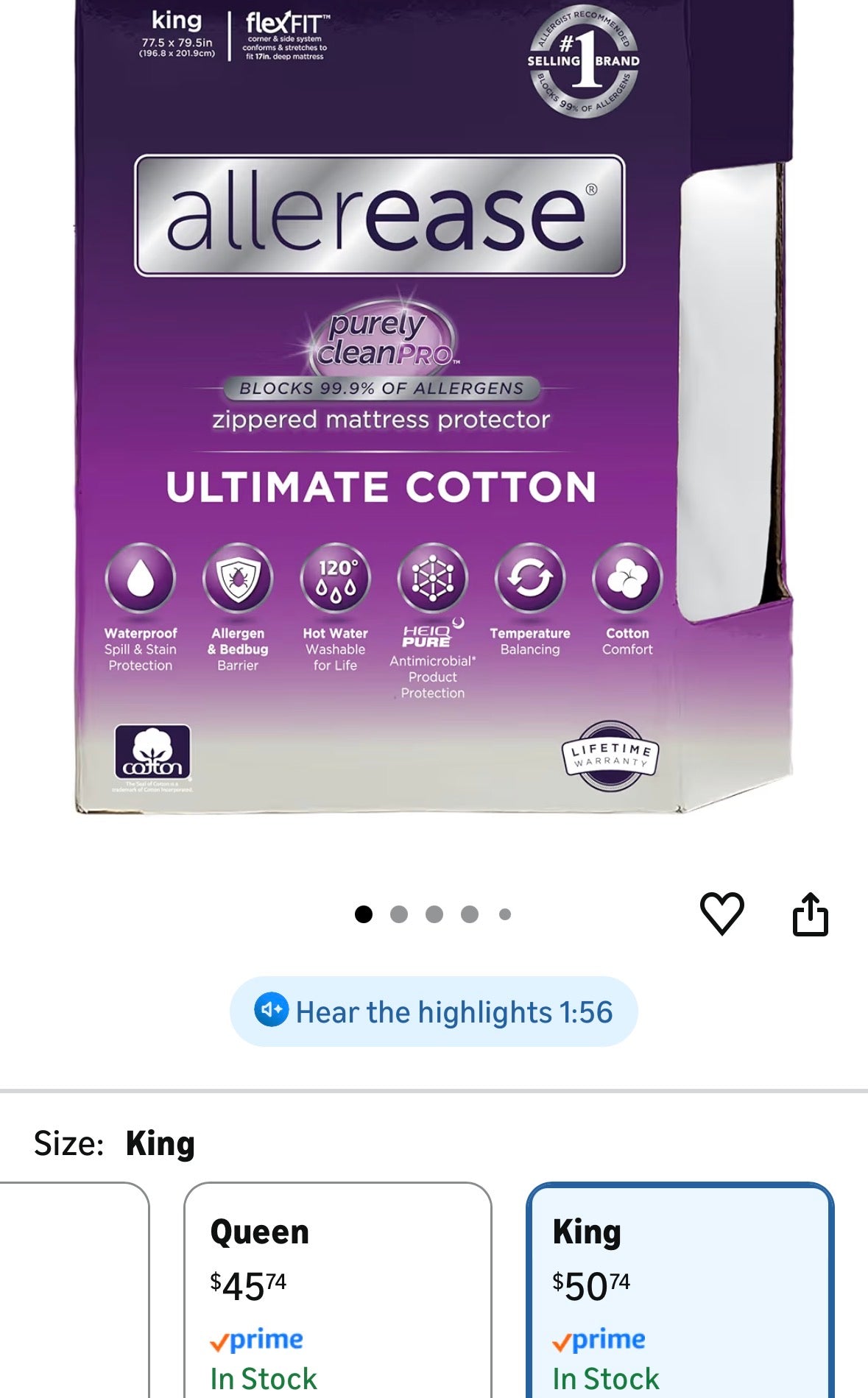Share this product

tap(810, 914)
